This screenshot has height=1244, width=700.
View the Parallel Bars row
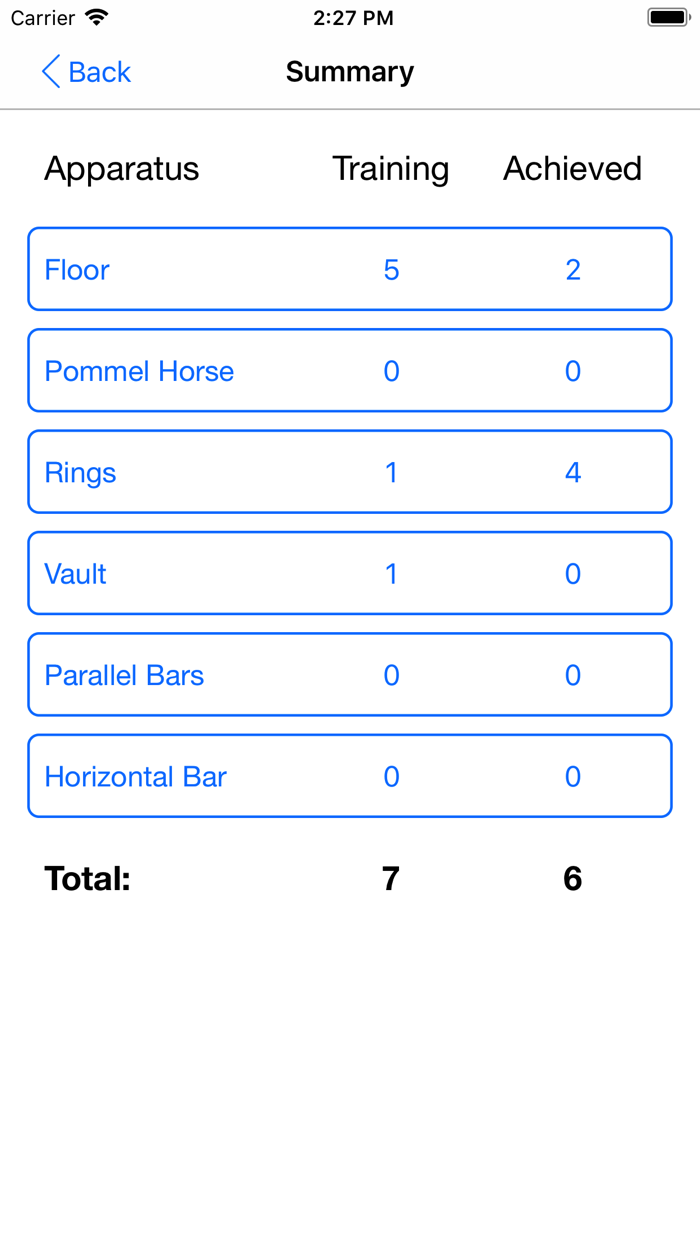coord(349,675)
